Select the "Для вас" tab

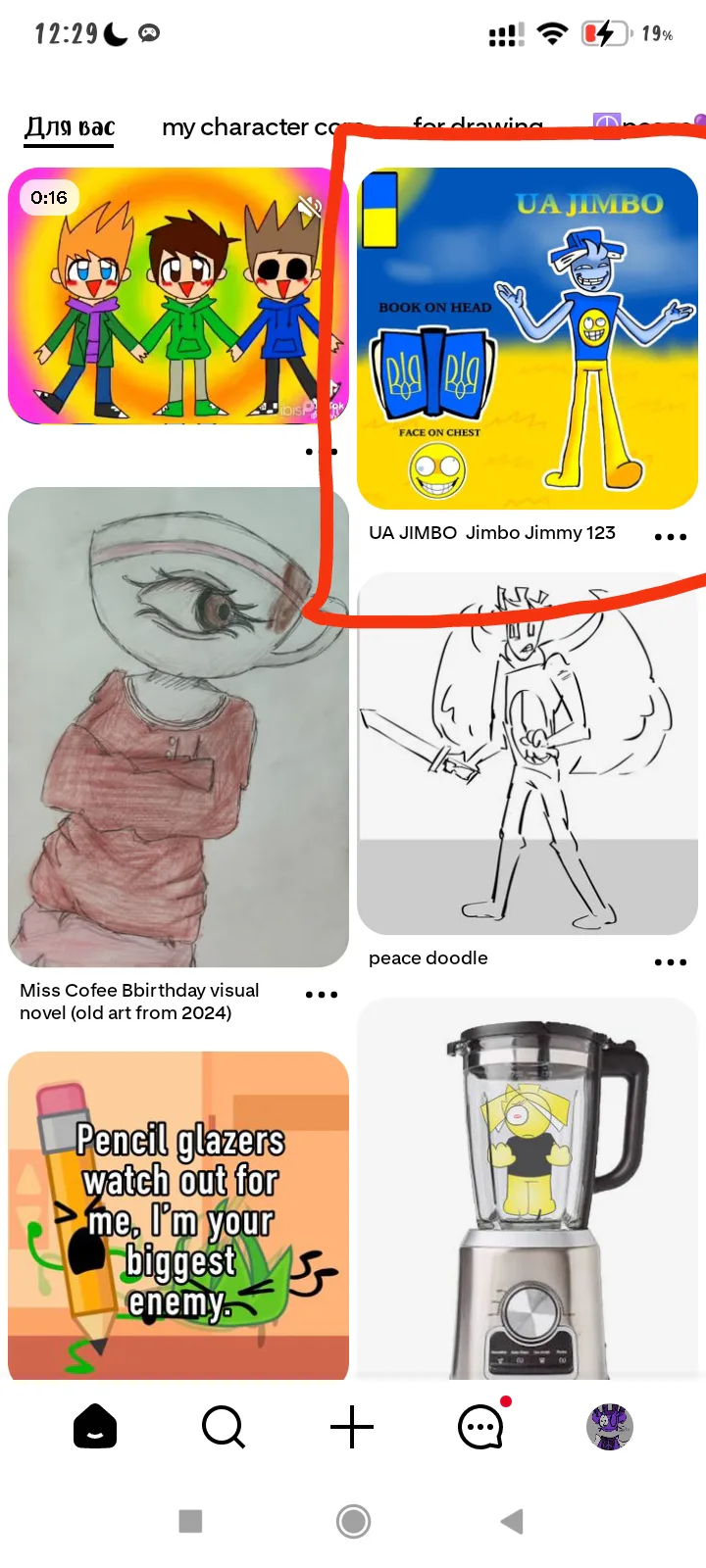pos(70,127)
